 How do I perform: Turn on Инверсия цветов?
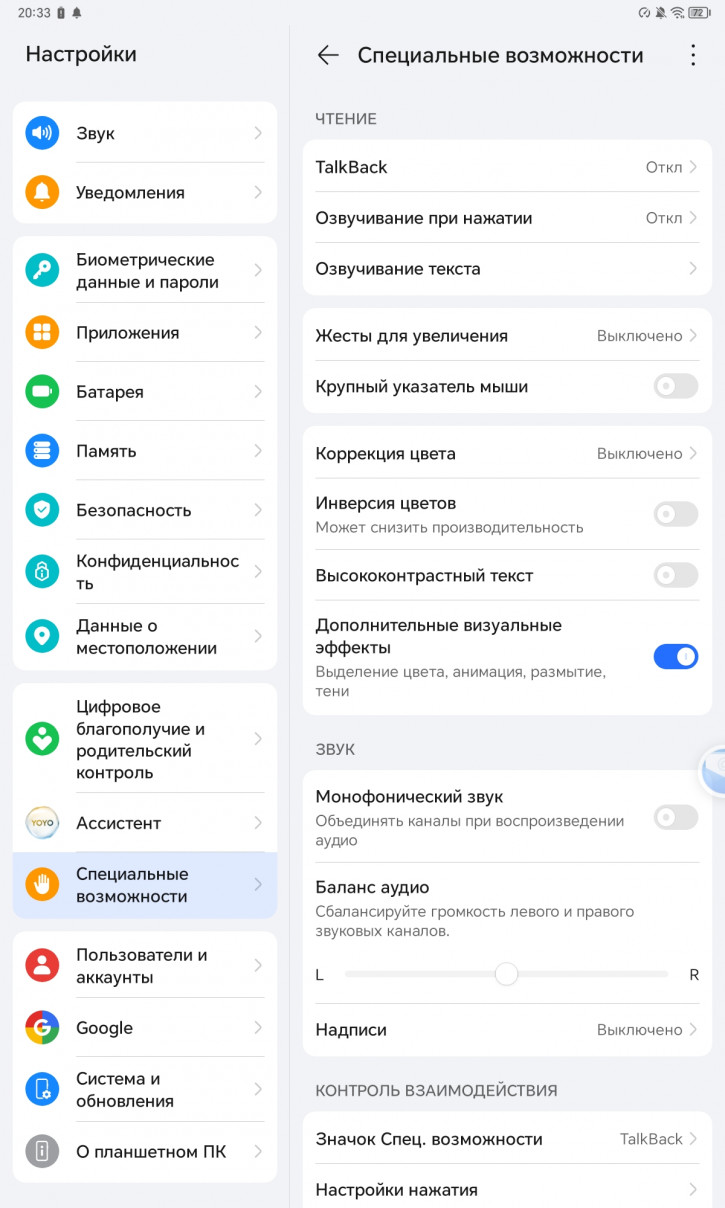click(x=675, y=514)
